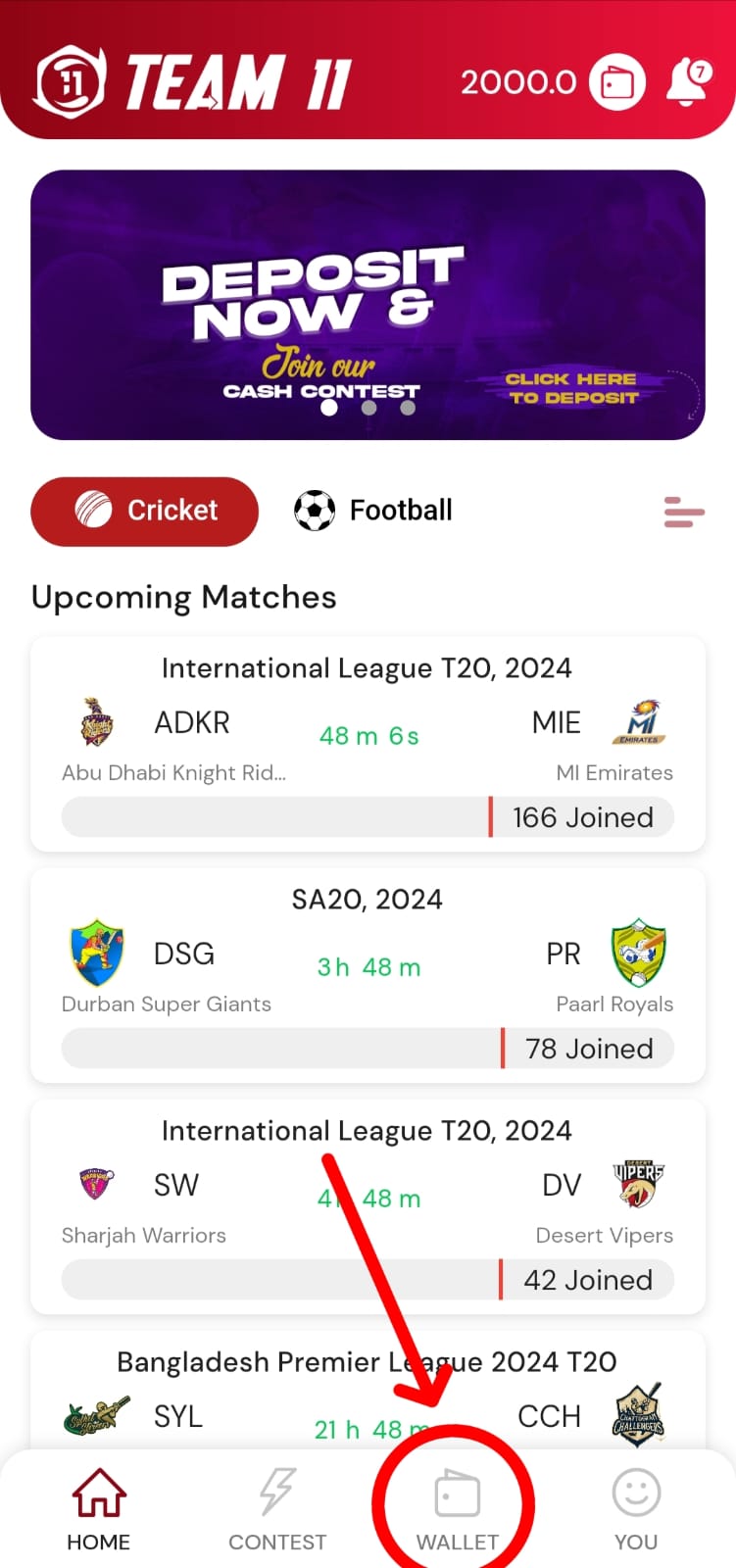This screenshot has width=736, height=1568.
Task: Switch to the Contest tab
Action: click(x=277, y=1509)
